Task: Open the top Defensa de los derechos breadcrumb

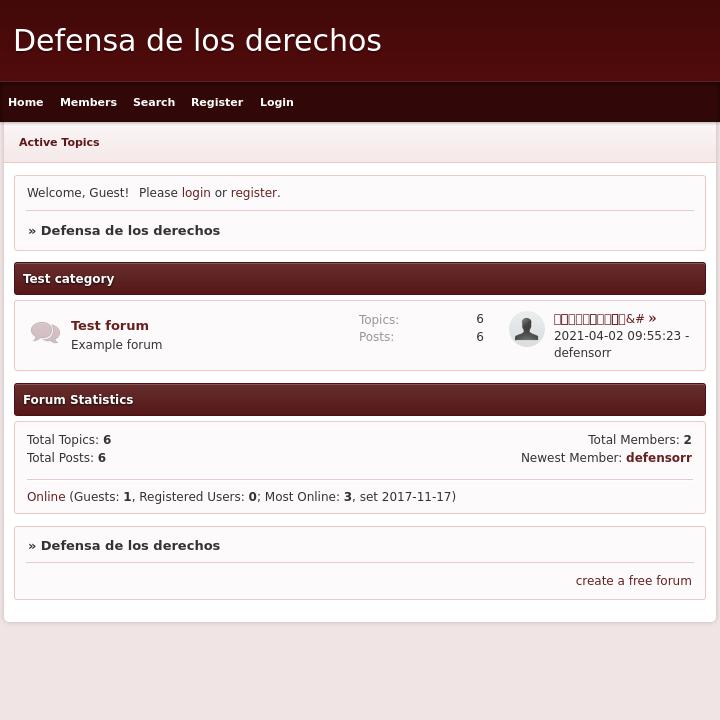Action: coord(130,230)
